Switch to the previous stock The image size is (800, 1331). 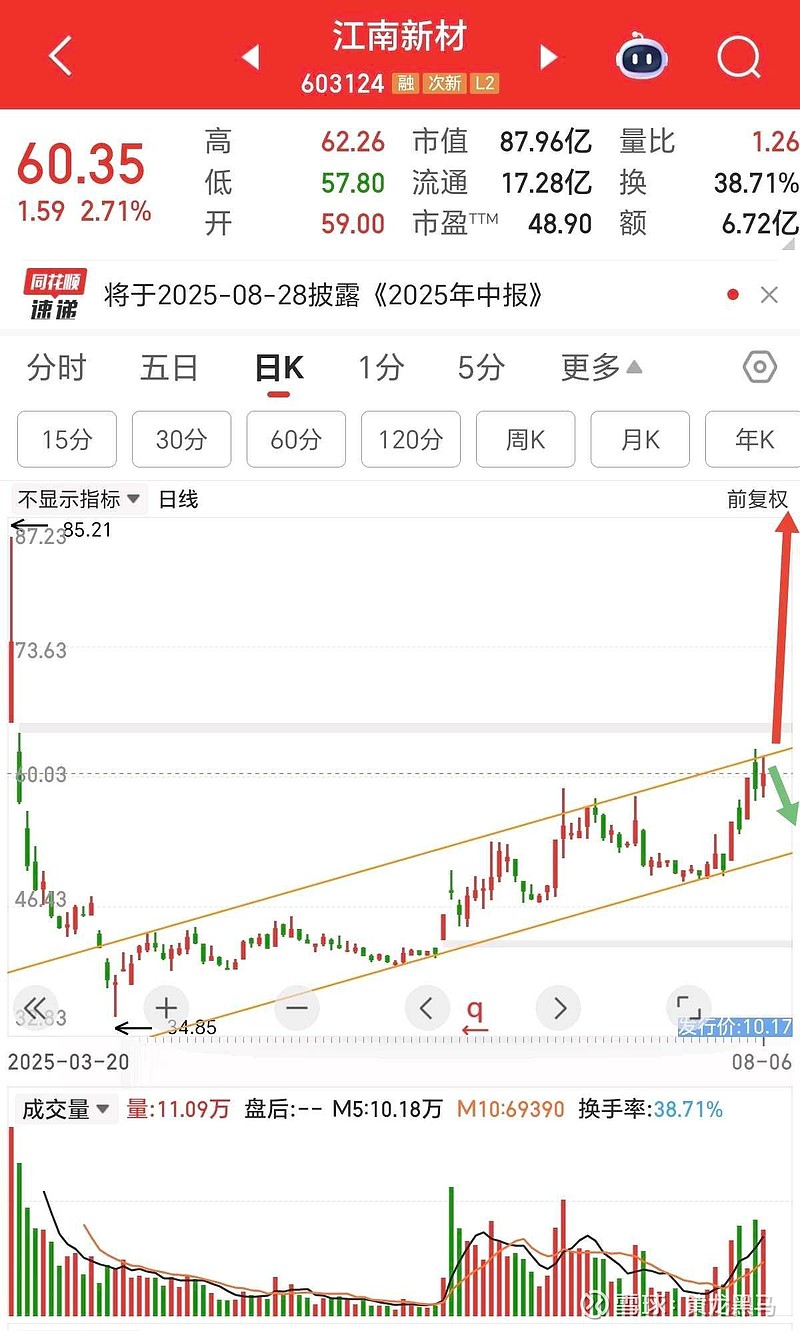coord(250,57)
